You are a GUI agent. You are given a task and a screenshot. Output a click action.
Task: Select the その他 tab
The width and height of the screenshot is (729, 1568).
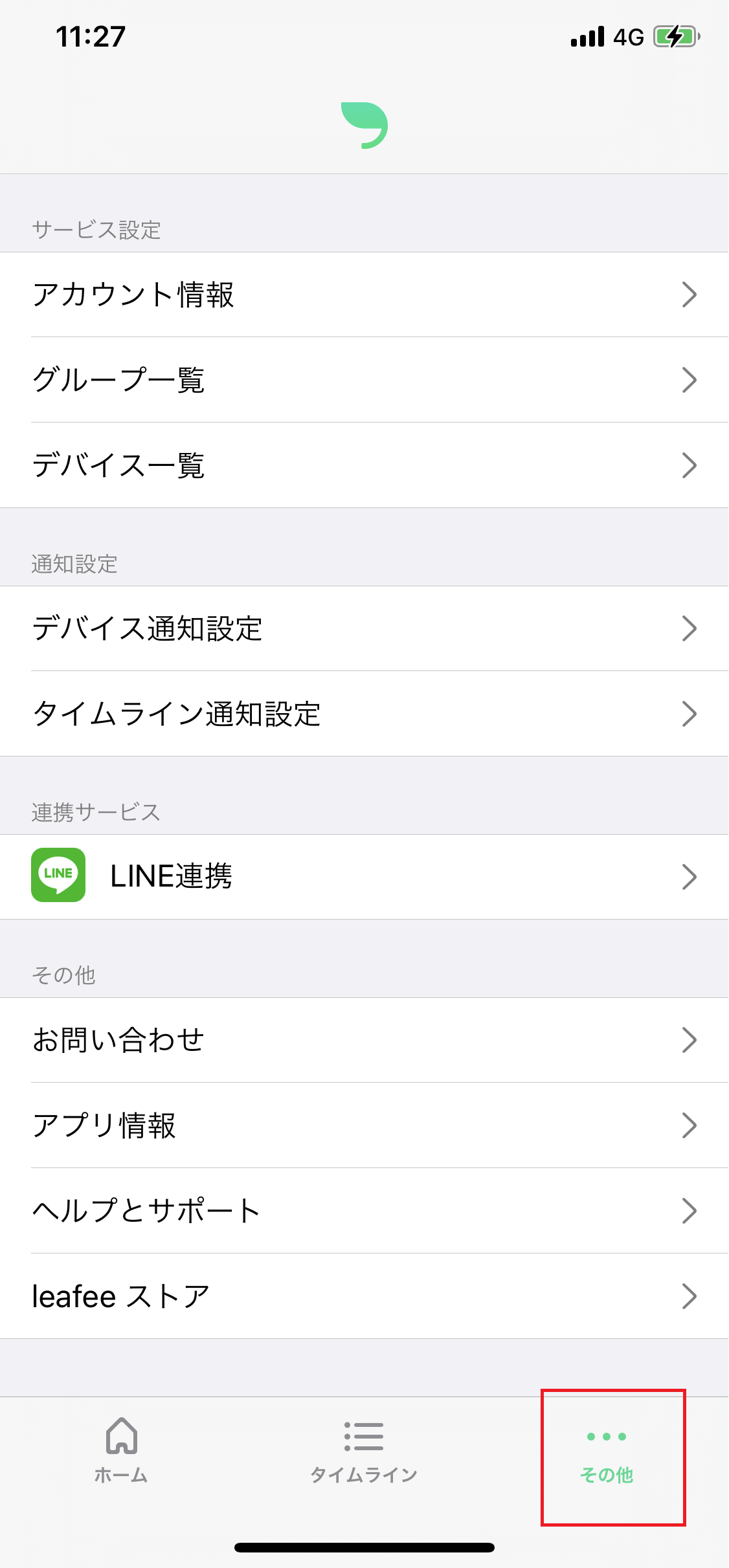pyautogui.click(x=607, y=1451)
